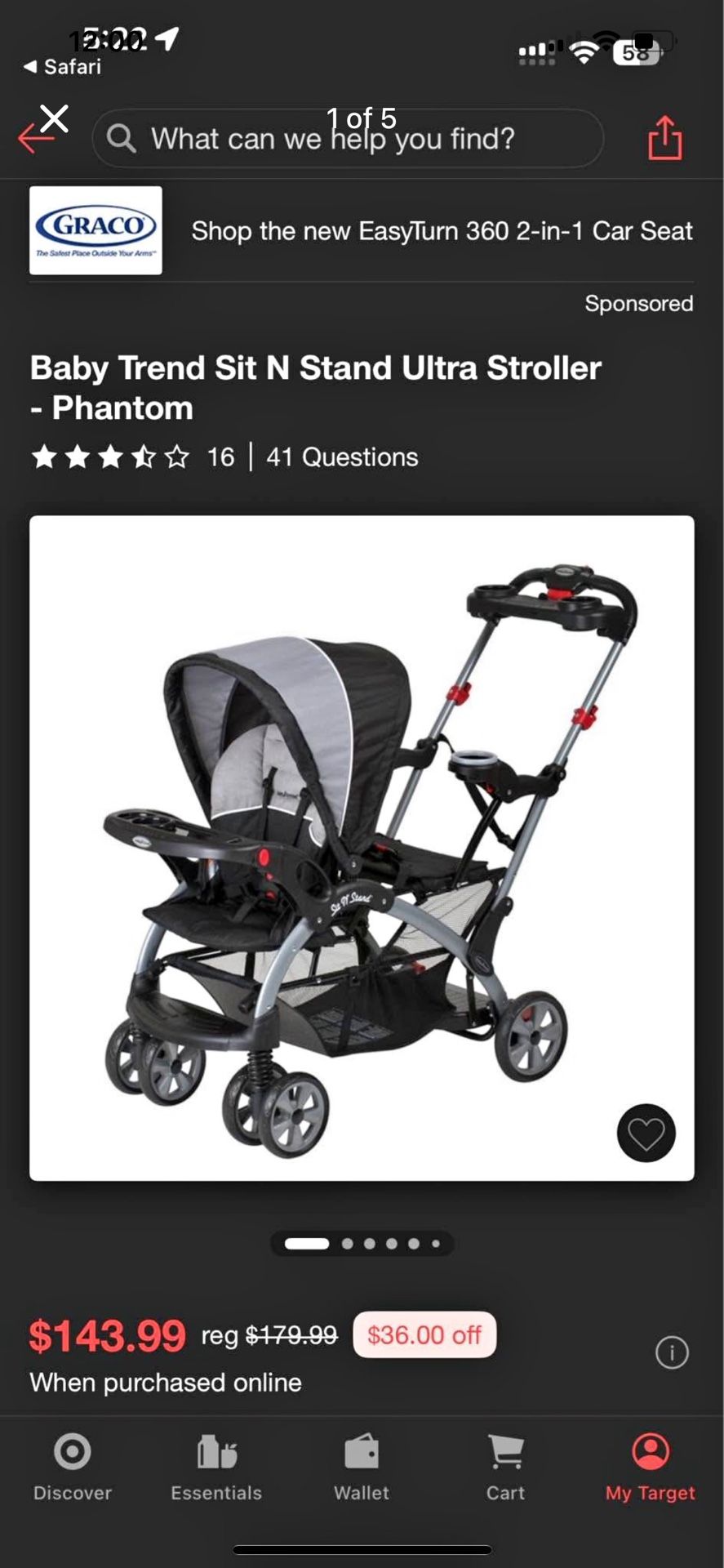Open the Wallet tab
Image resolution: width=724 pixels, height=1568 pixels.
click(x=362, y=1467)
